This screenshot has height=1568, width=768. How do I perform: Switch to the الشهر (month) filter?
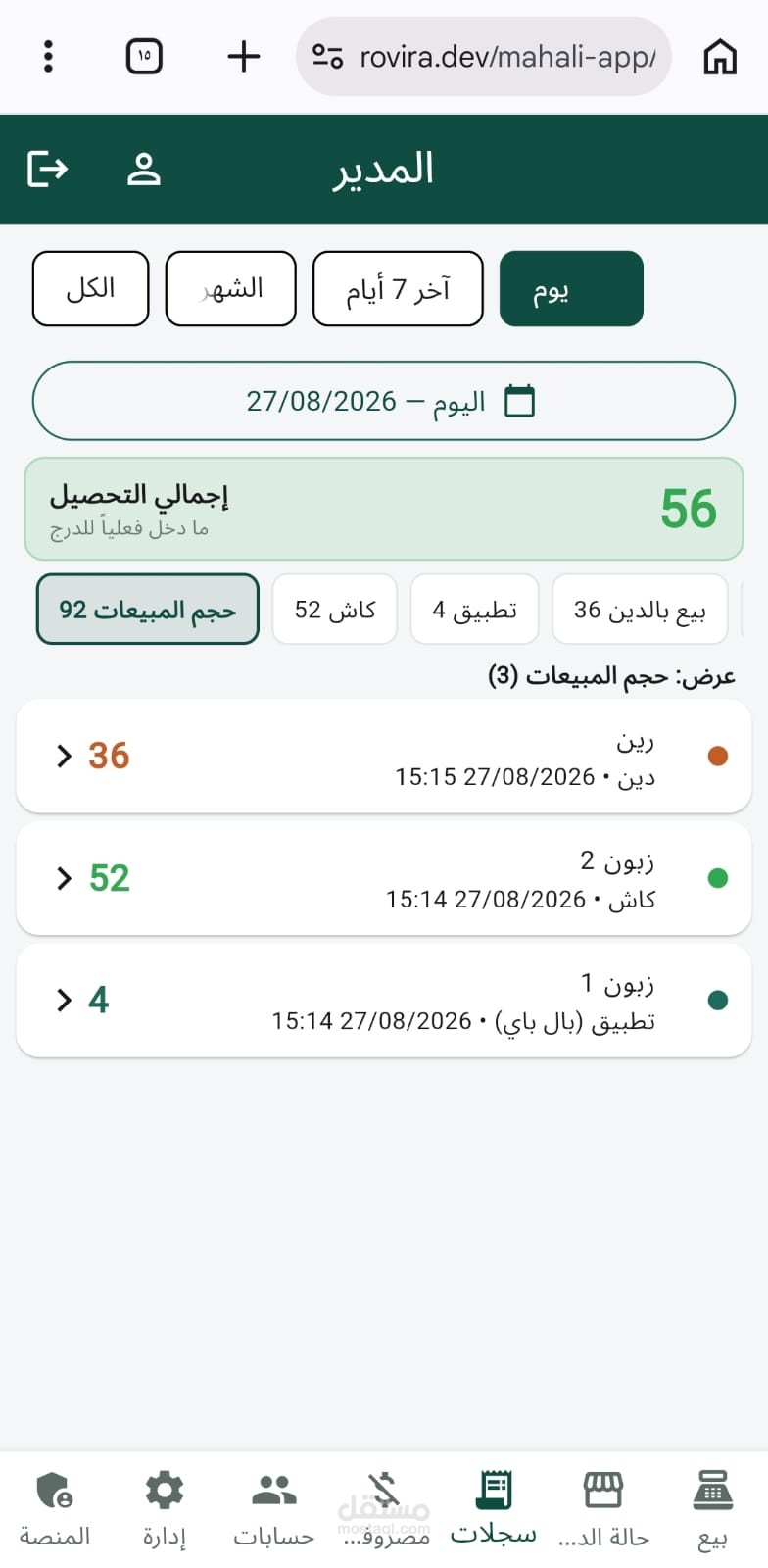point(231,289)
